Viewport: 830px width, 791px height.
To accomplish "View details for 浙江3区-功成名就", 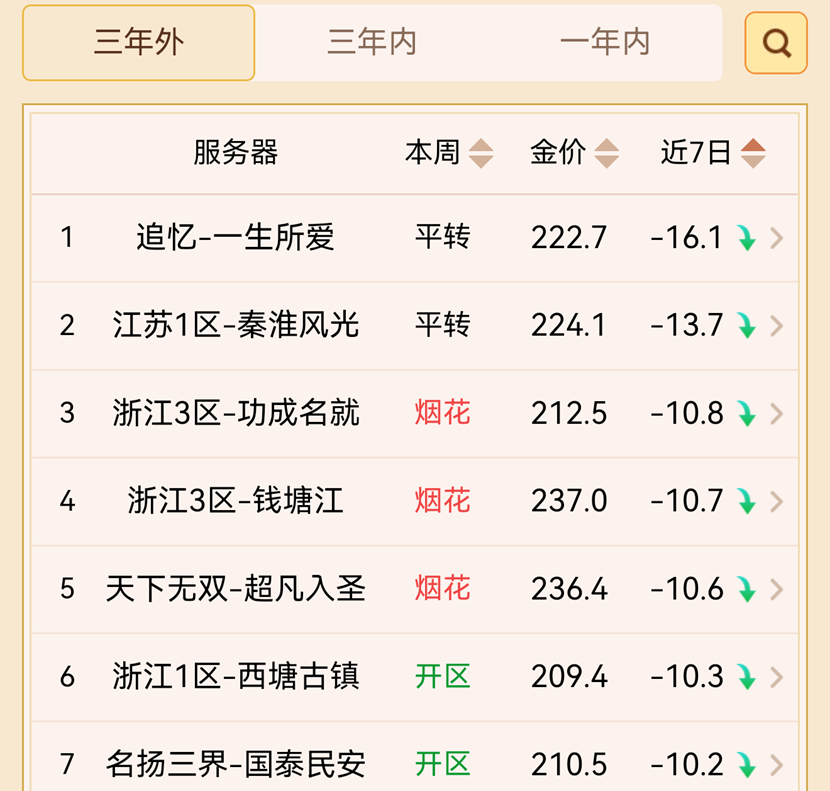I will click(x=414, y=414).
